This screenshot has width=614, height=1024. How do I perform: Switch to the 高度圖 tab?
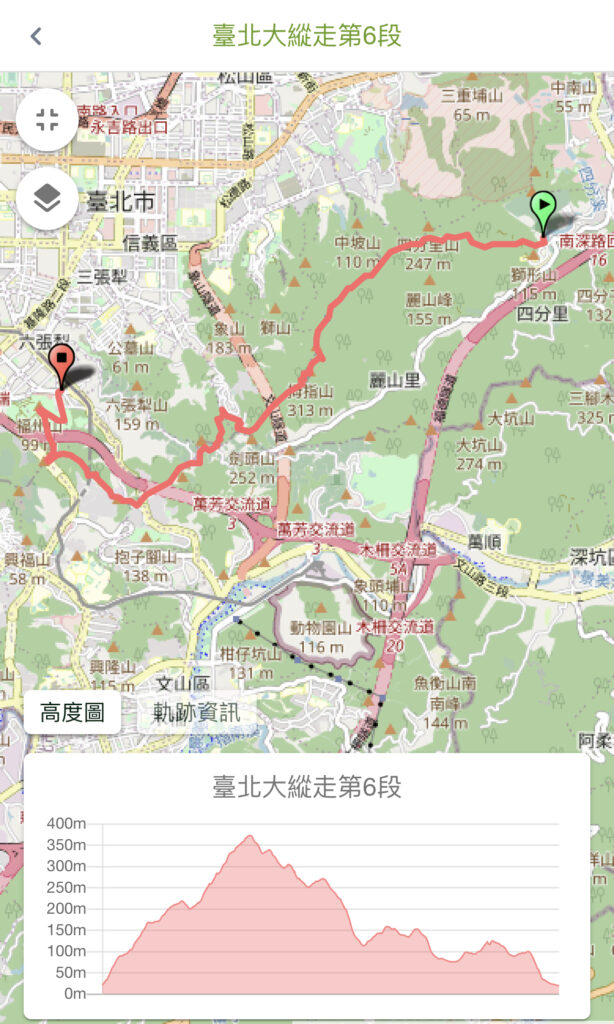click(73, 712)
